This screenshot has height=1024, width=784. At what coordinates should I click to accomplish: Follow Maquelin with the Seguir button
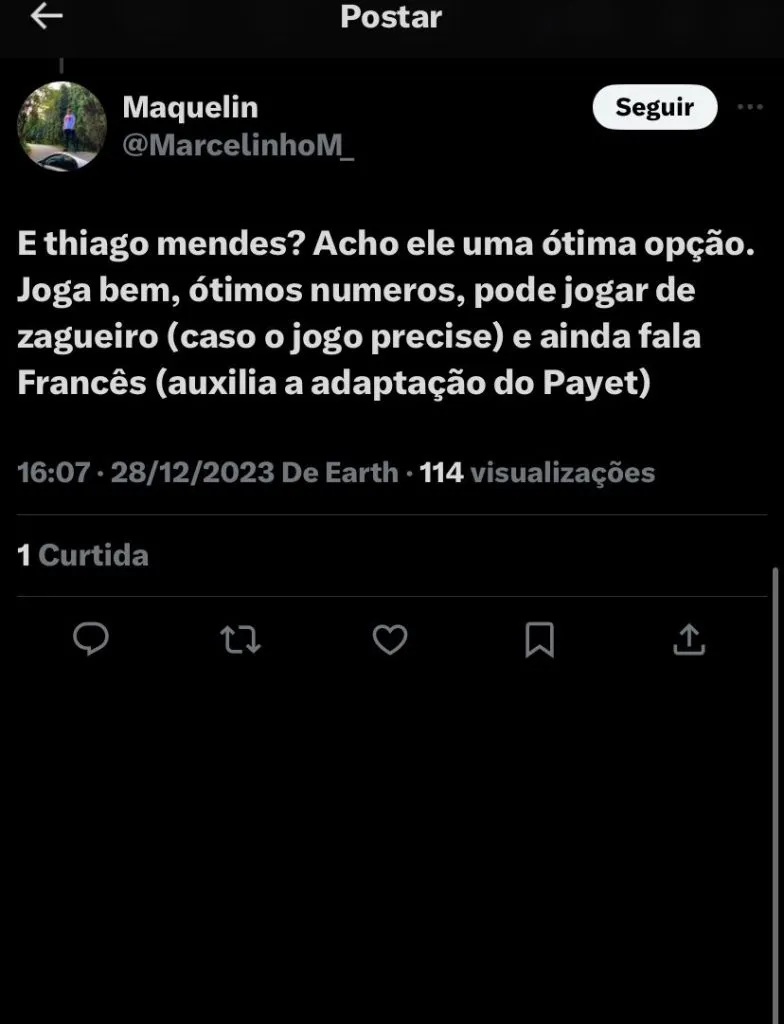[654, 108]
